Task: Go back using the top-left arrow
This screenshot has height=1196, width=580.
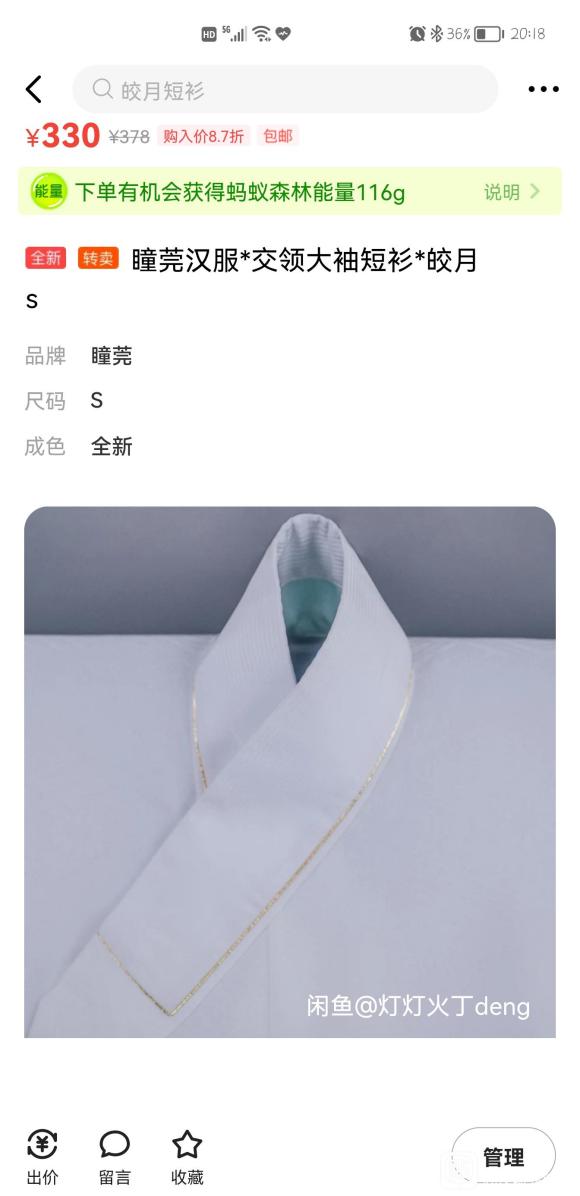Action: coord(34,89)
